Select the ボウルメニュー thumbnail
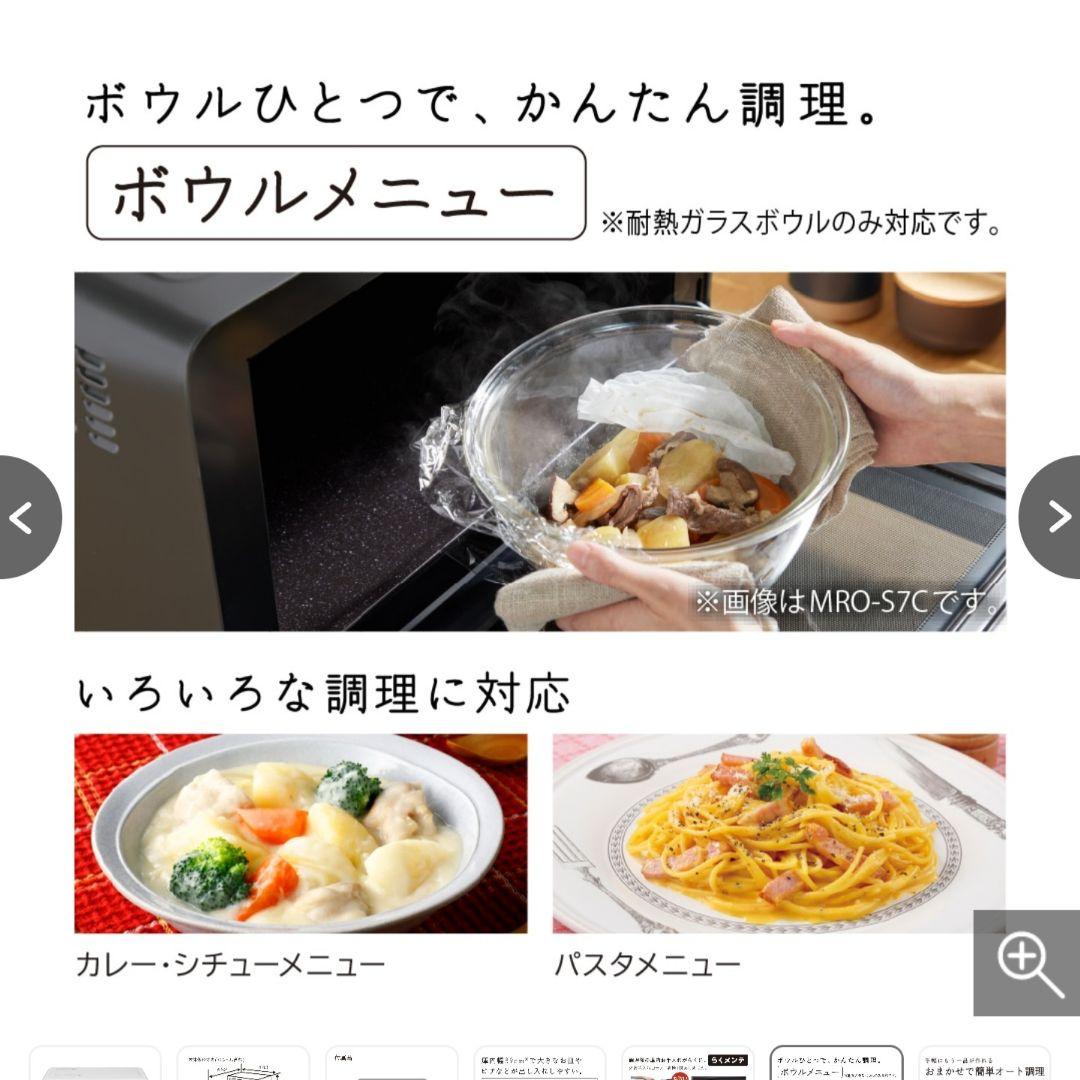The image size is (1080, 1080). 836,1064
